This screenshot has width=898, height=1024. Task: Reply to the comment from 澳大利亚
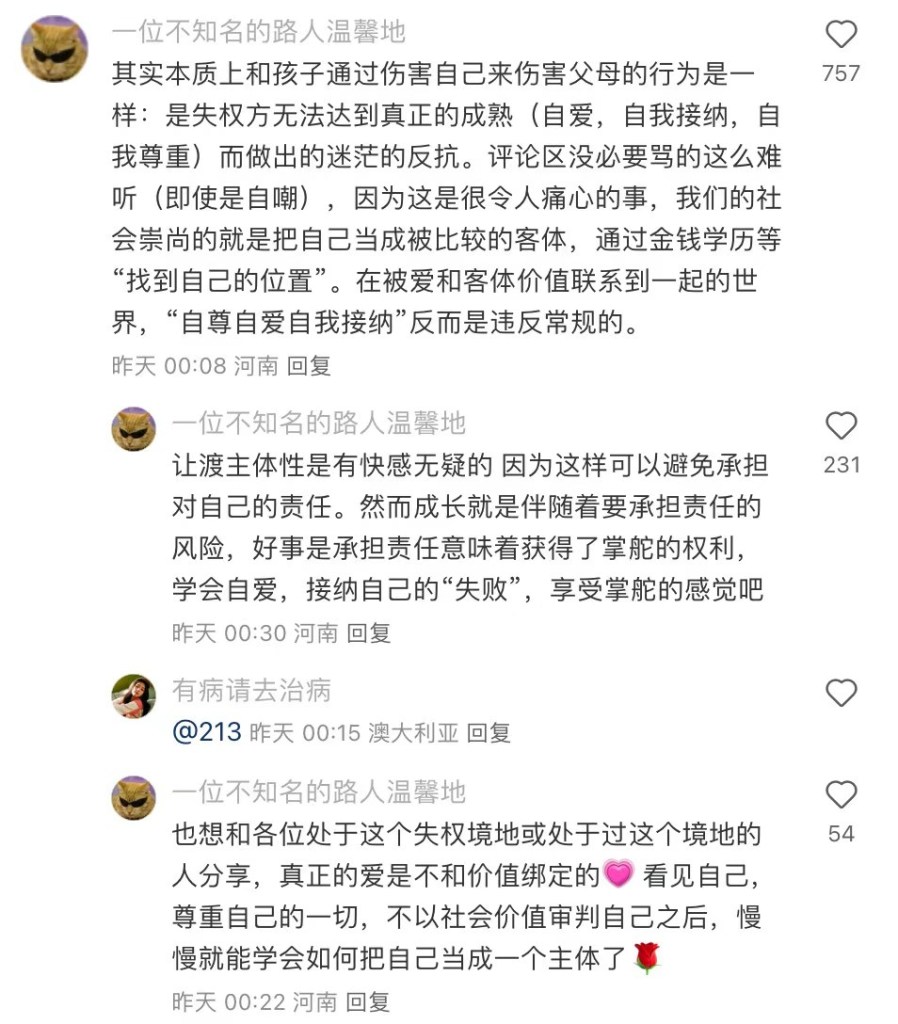pyautogui.click(x=488, y=733)
